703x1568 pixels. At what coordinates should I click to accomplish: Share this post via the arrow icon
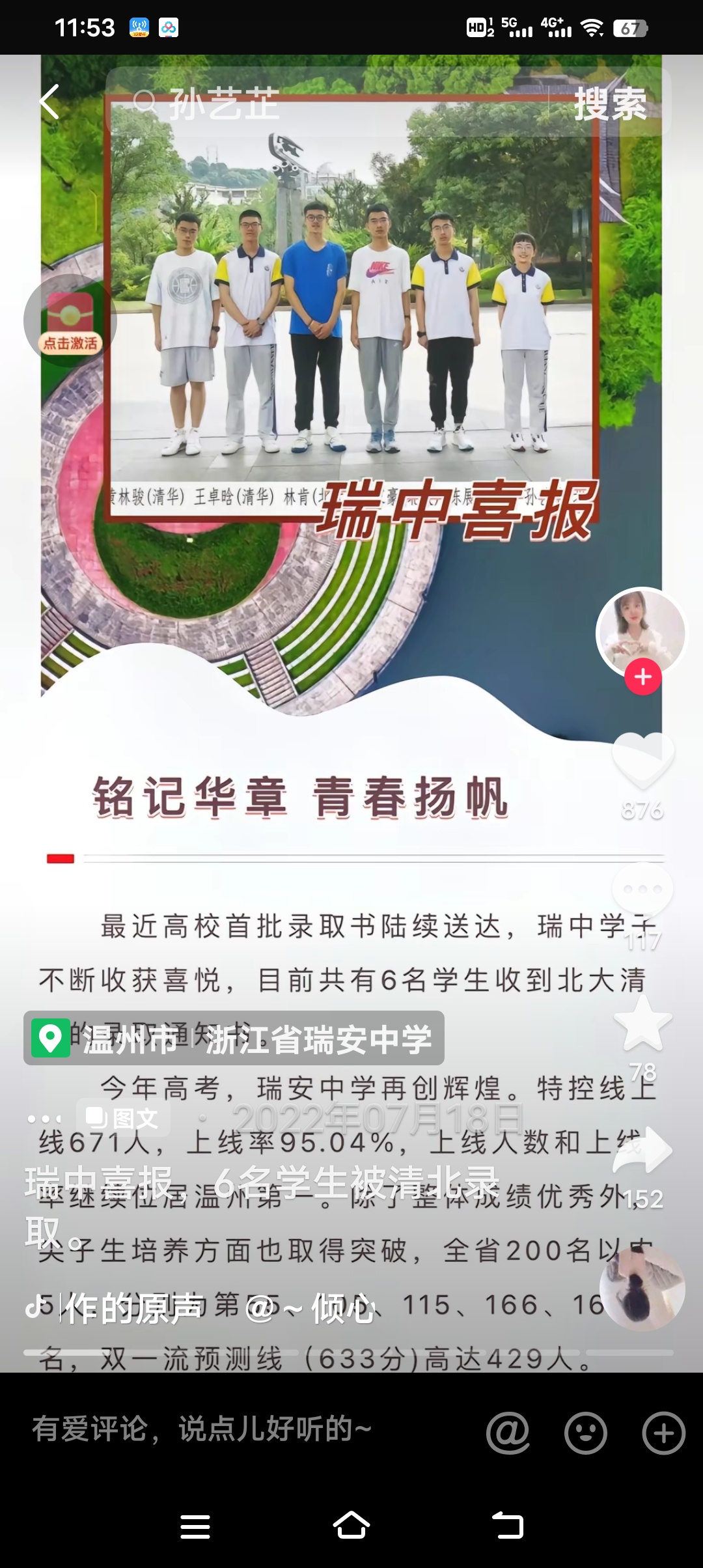(642, 1151)
